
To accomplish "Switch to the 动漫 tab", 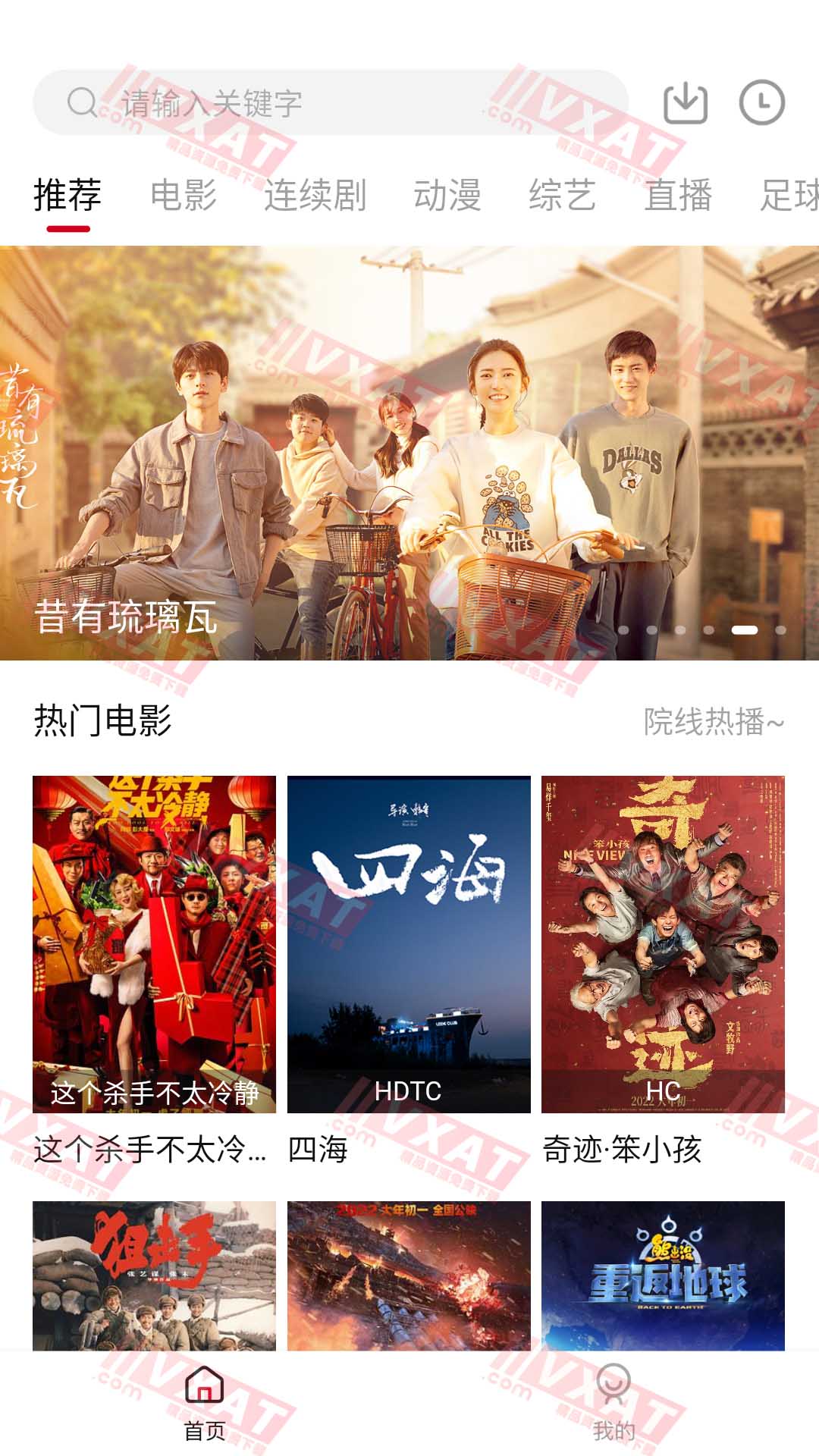I will (x=447, y=195).
